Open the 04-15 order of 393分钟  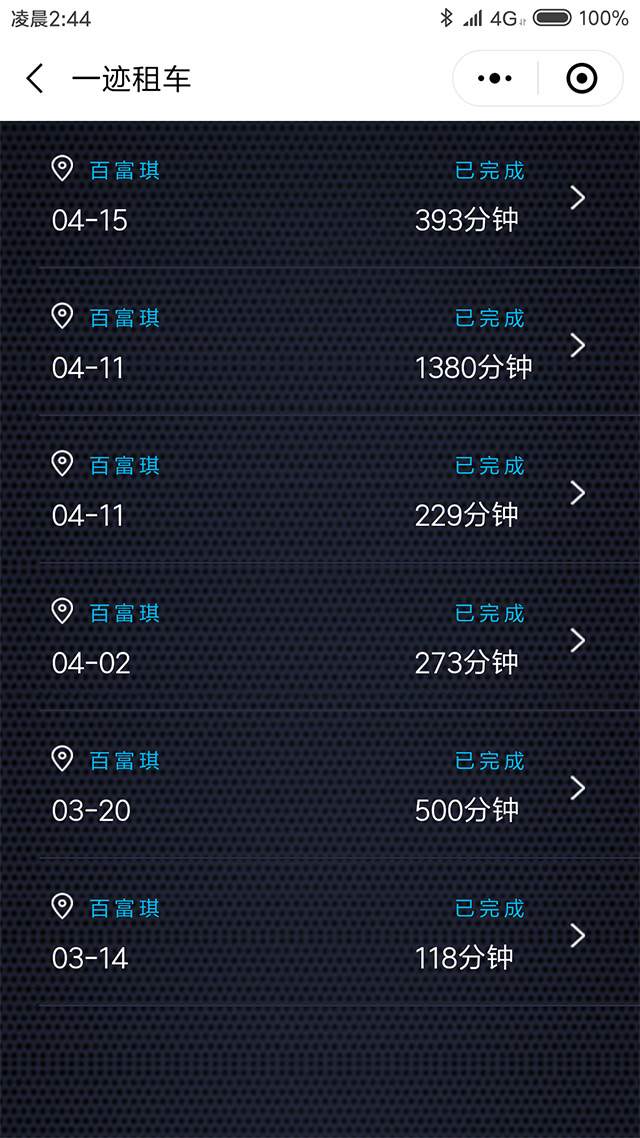coord(320,197)
